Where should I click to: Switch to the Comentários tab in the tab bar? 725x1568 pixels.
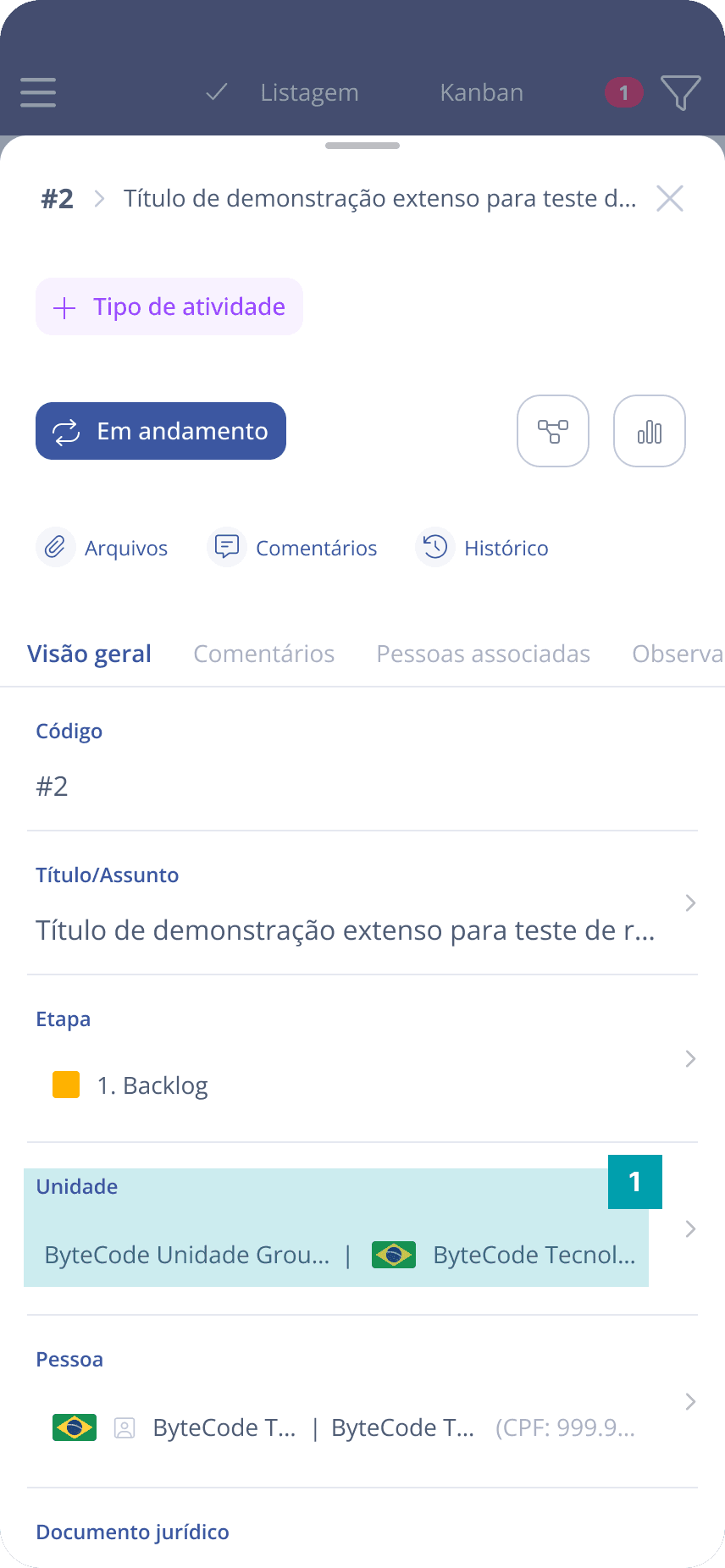point(264,654)
